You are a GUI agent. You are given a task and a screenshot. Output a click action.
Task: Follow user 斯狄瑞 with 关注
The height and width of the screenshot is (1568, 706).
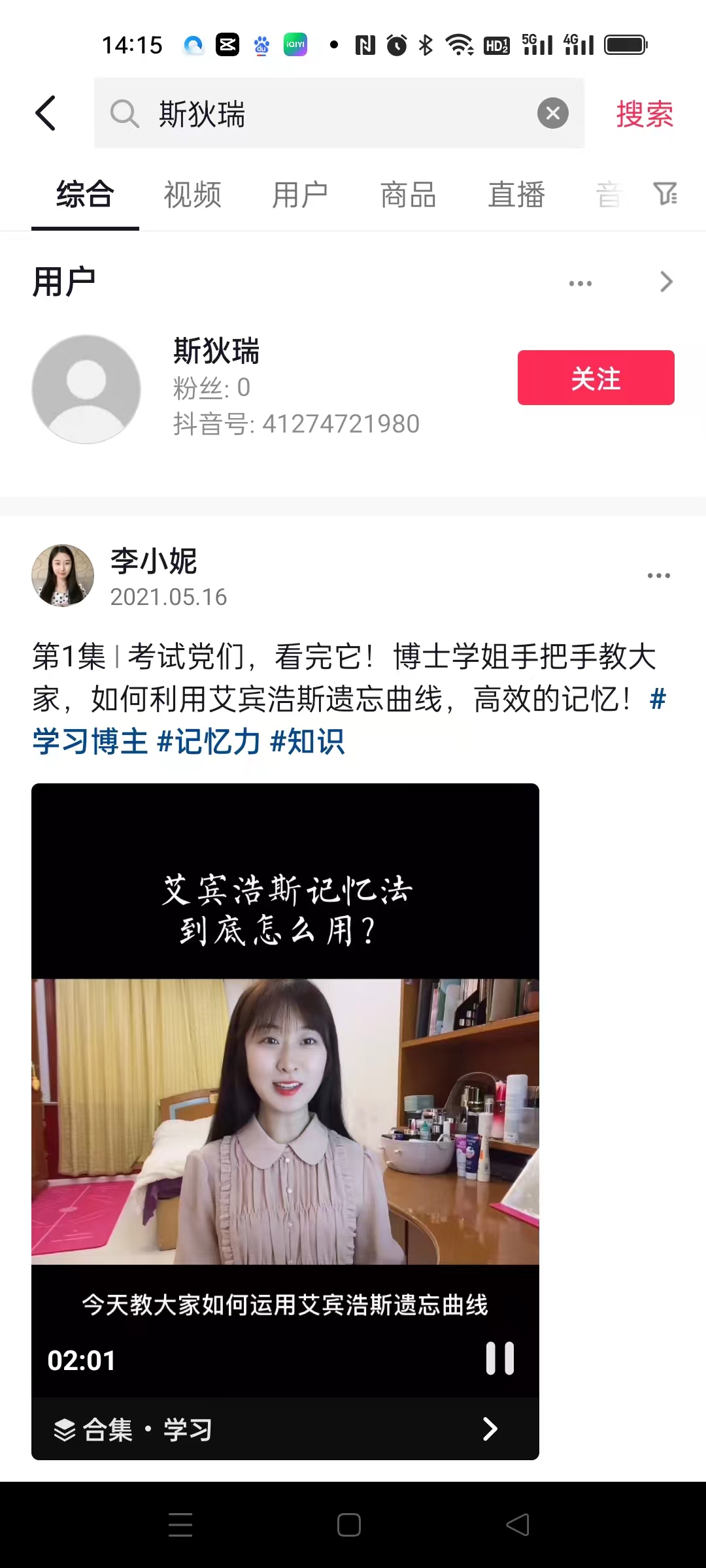[x=596, y=378]
